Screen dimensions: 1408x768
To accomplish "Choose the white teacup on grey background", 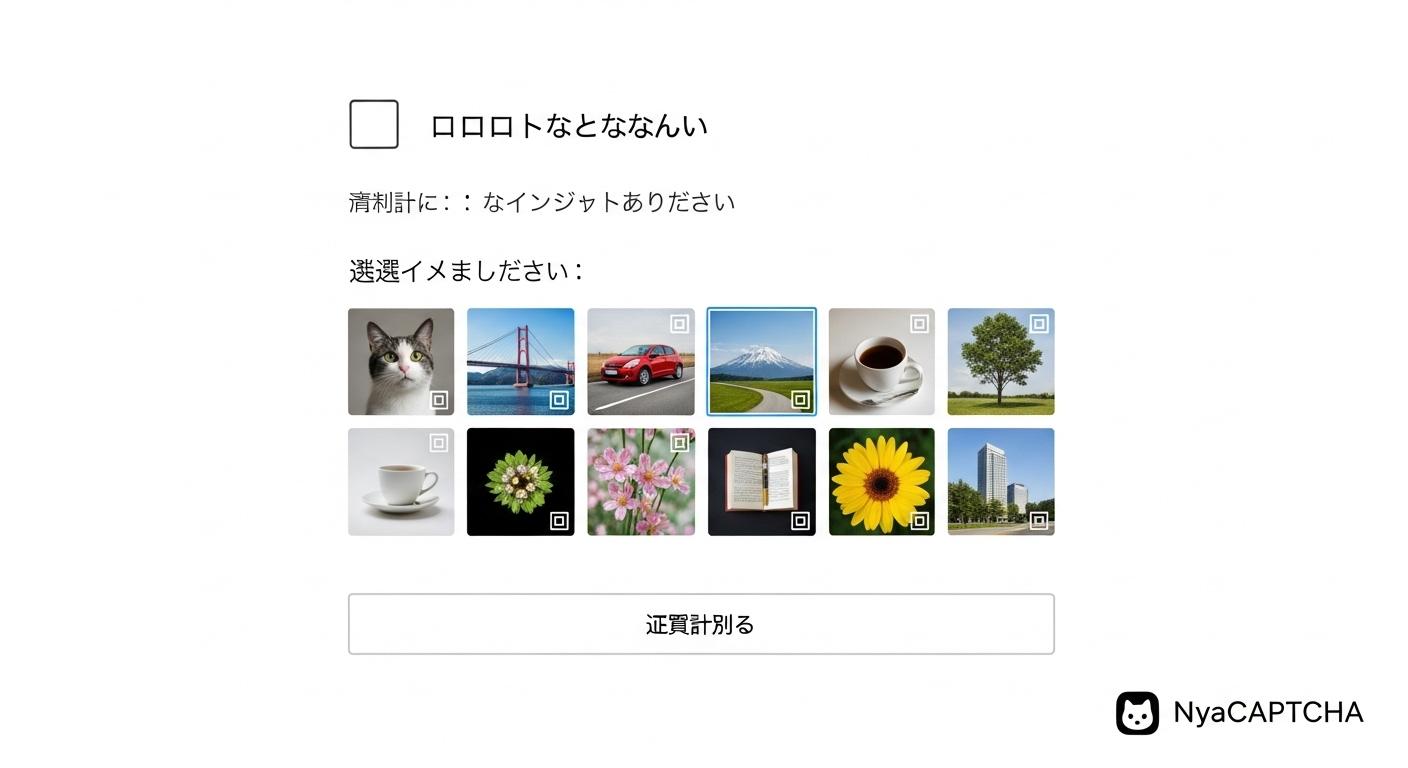I will click(401, 482).
